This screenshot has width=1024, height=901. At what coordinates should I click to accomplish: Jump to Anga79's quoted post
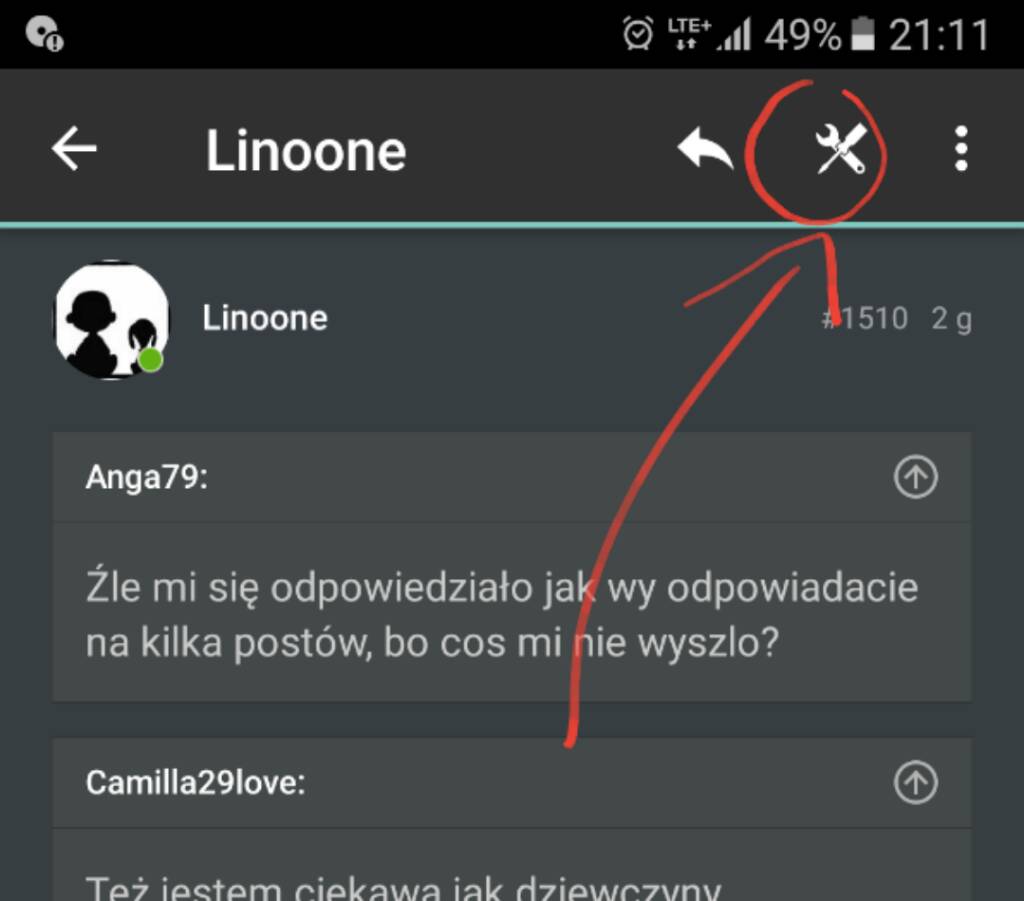[x=915, y=478]
